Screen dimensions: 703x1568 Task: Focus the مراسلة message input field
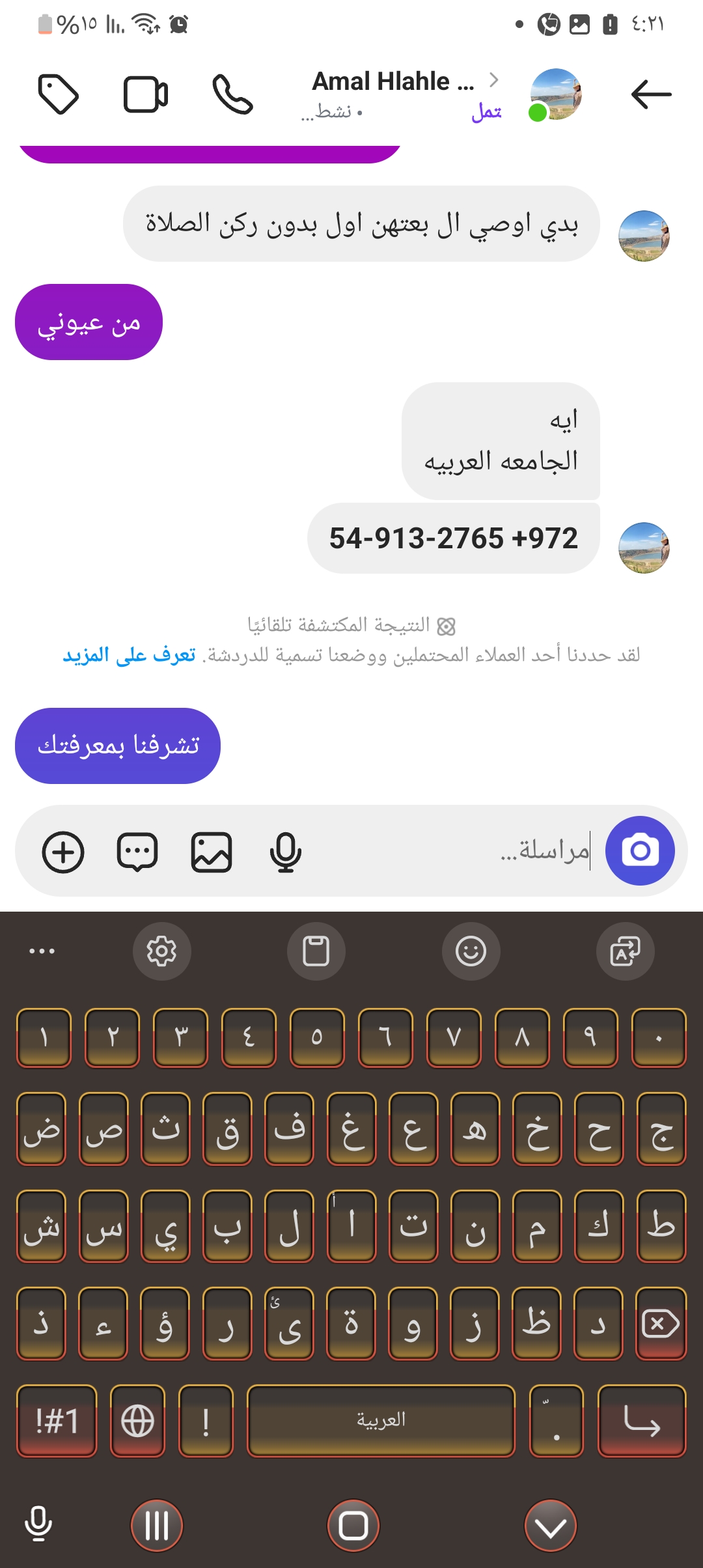point(449,850)
